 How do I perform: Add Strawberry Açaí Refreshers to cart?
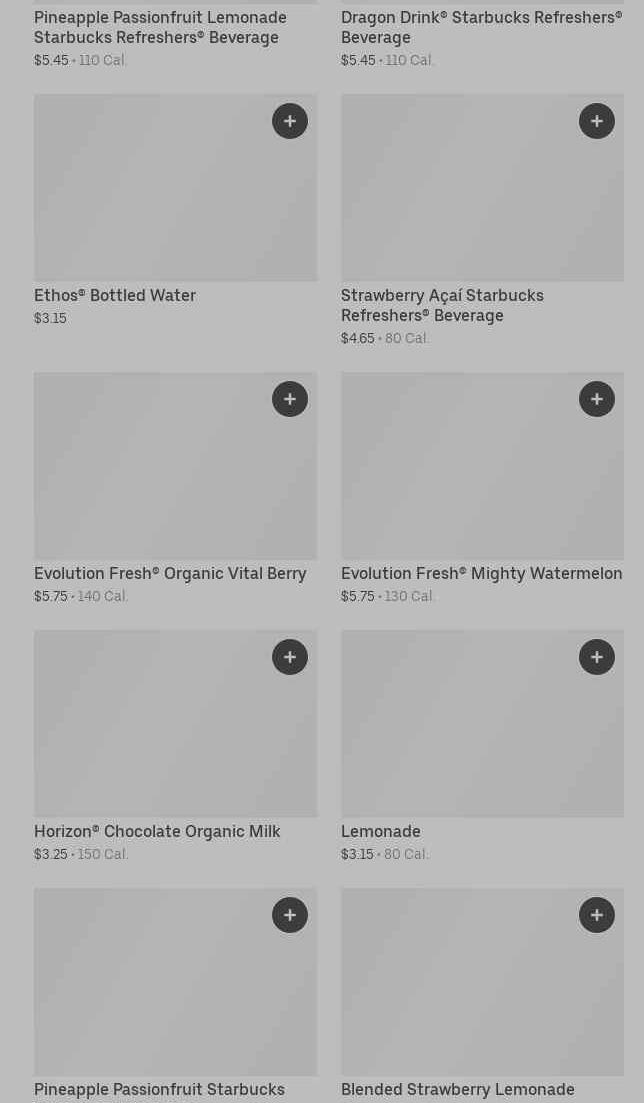pyautogui.click(x=597, y=121)
